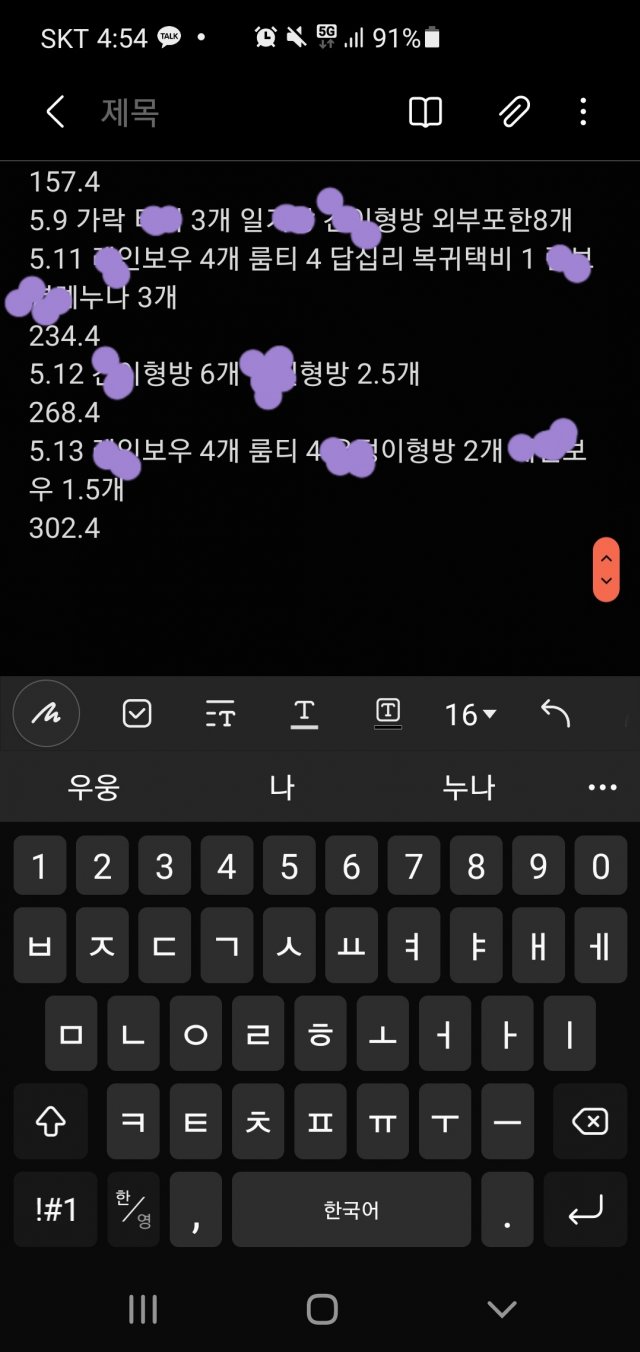Attach a file with paperclip icon
This screenshot has height=1352, width=640.
(x=514, y=112)
